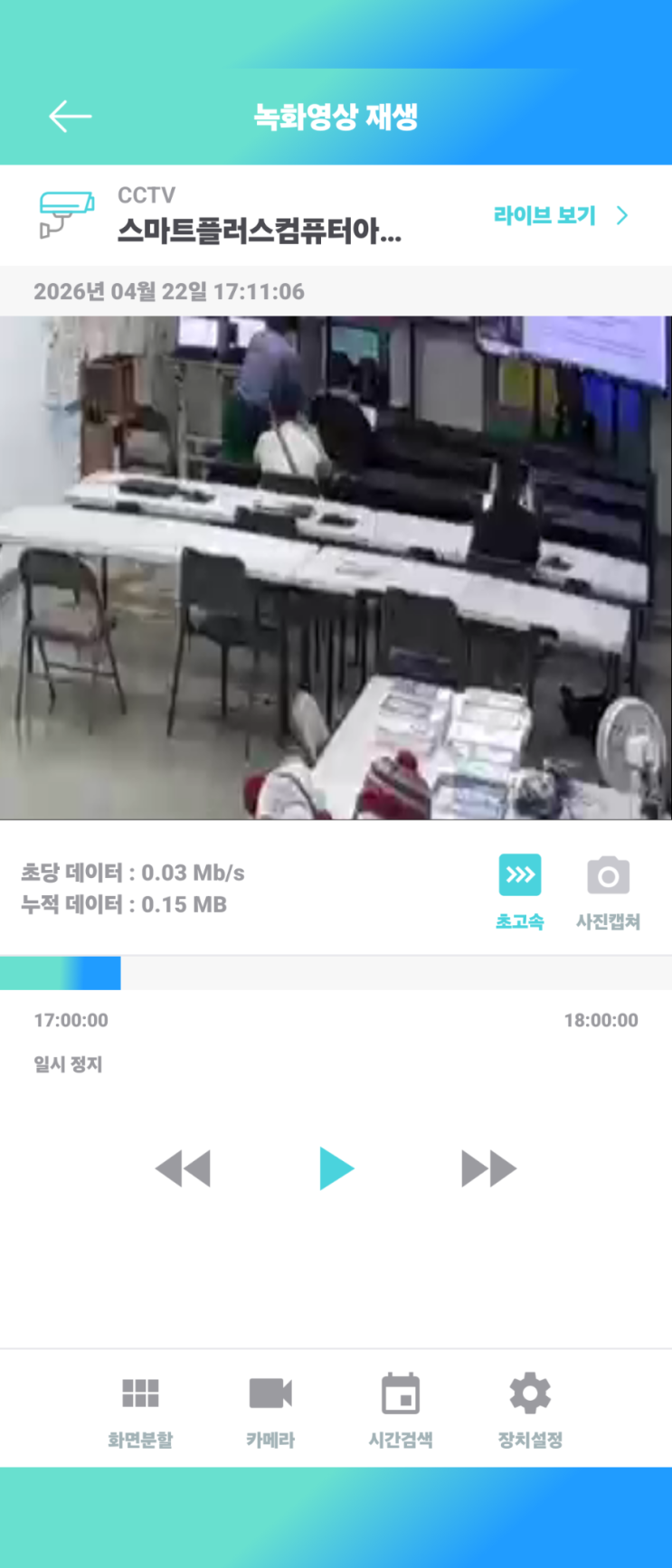The height and width of the screenshot is (1568, 672).
Task: Fast forward the recorded video
Action: pos(488,1168)
